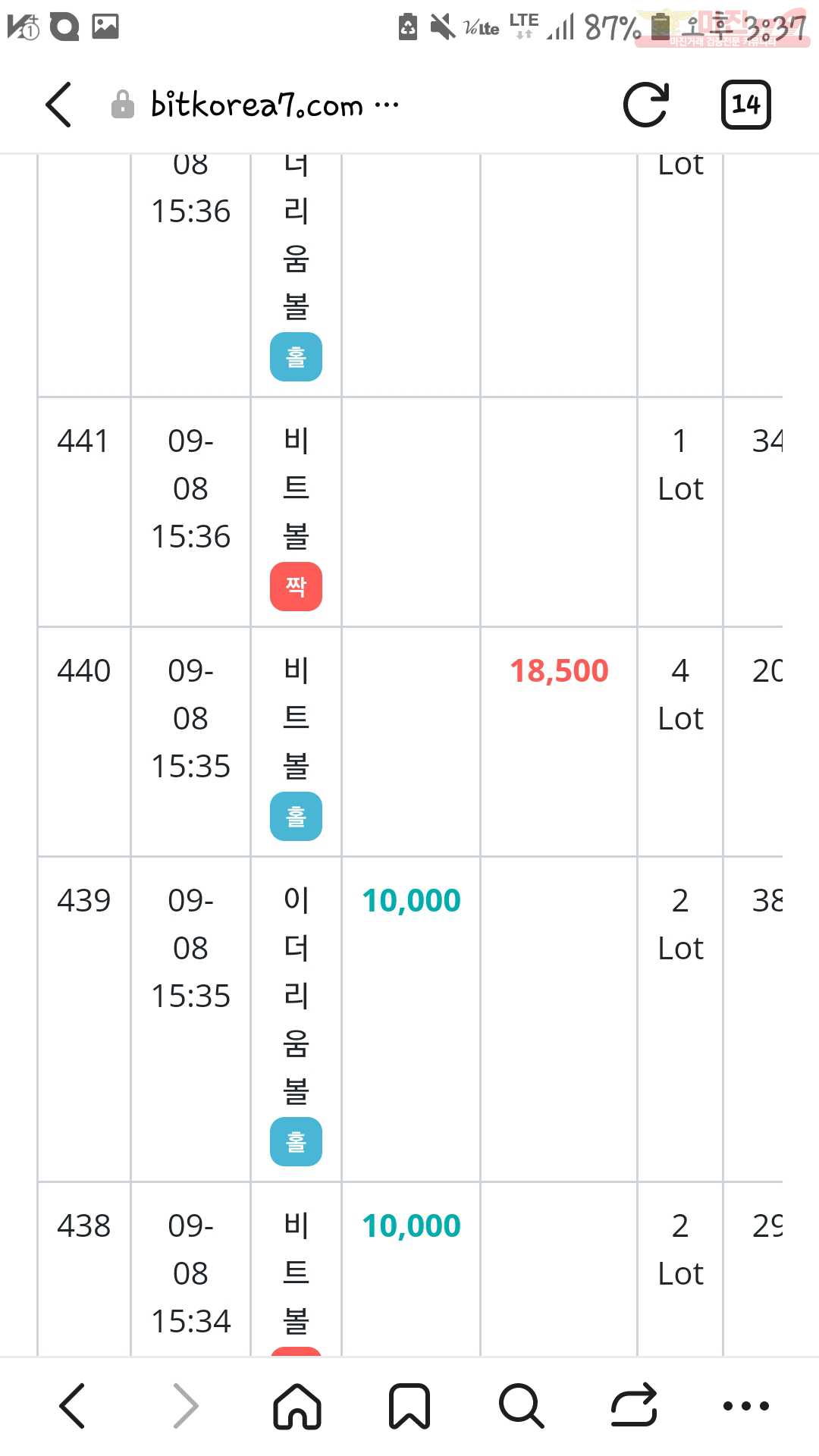The width and height of the screenshot is (819, 1456).
Task: Reload the current page
Action: point(646,104)
